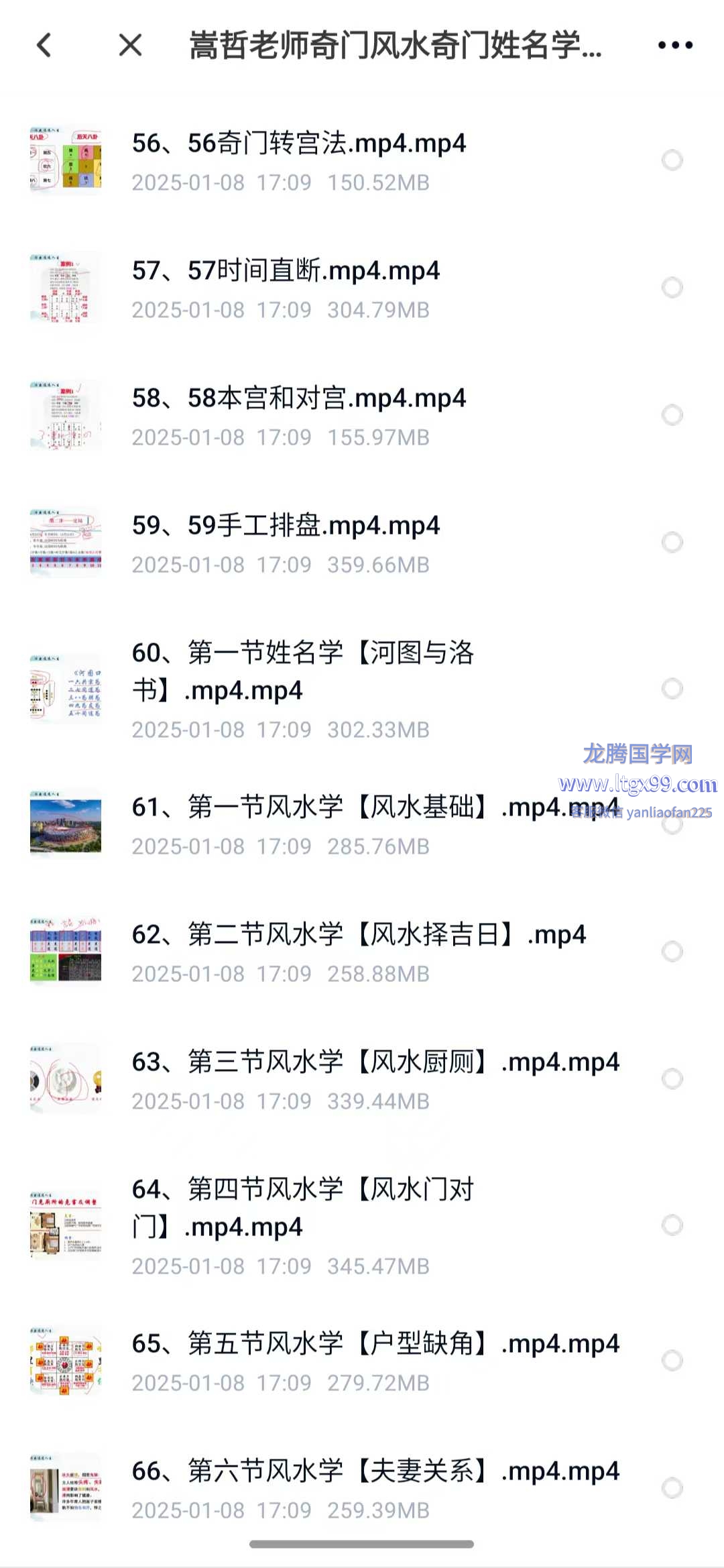Open 60 第一节姓名学【河图与洛书】video
724x1568 pixels.
(x=303, y=671)
